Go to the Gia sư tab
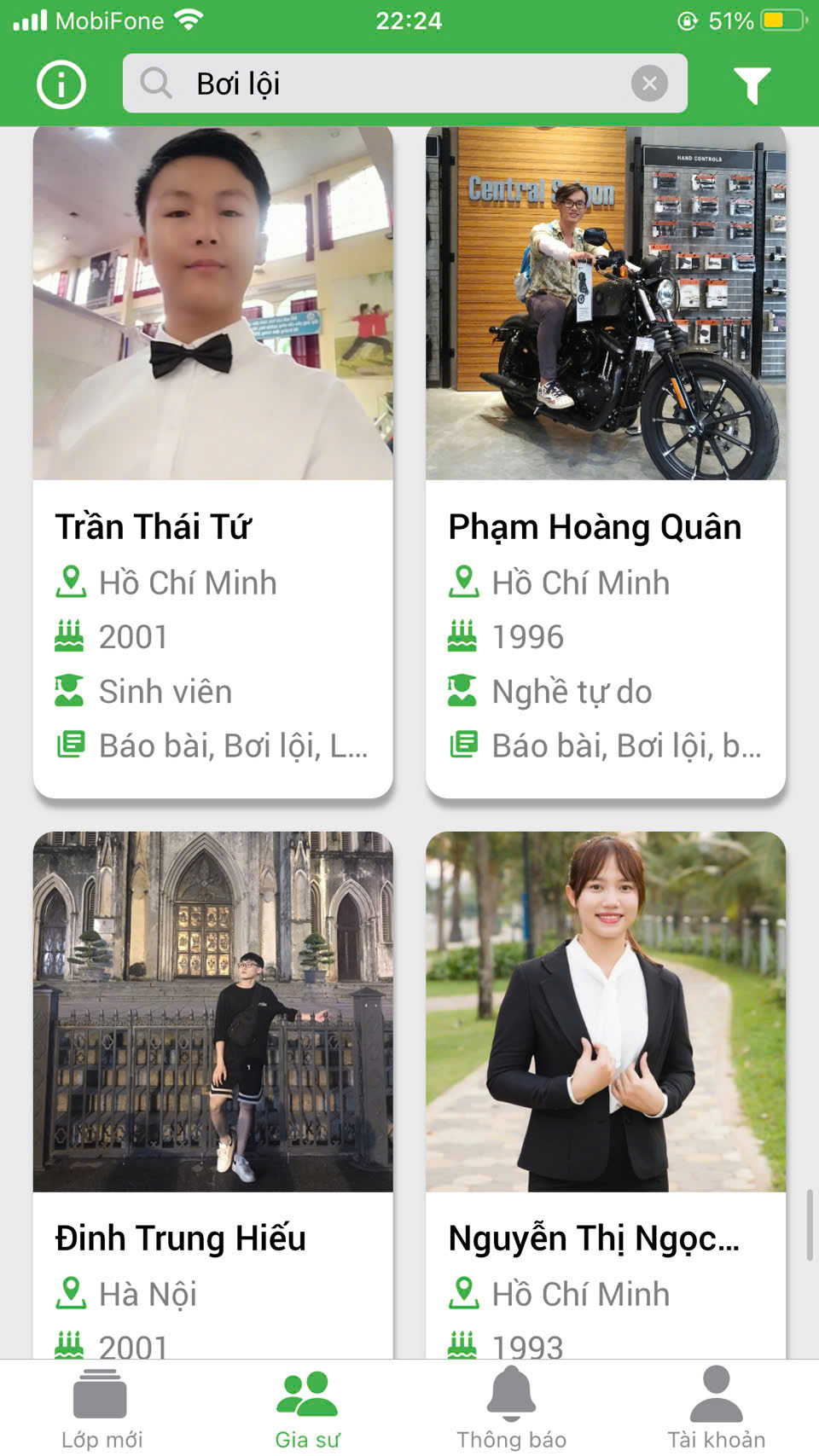This screenshot has width=819, height=1456. 307,1409
